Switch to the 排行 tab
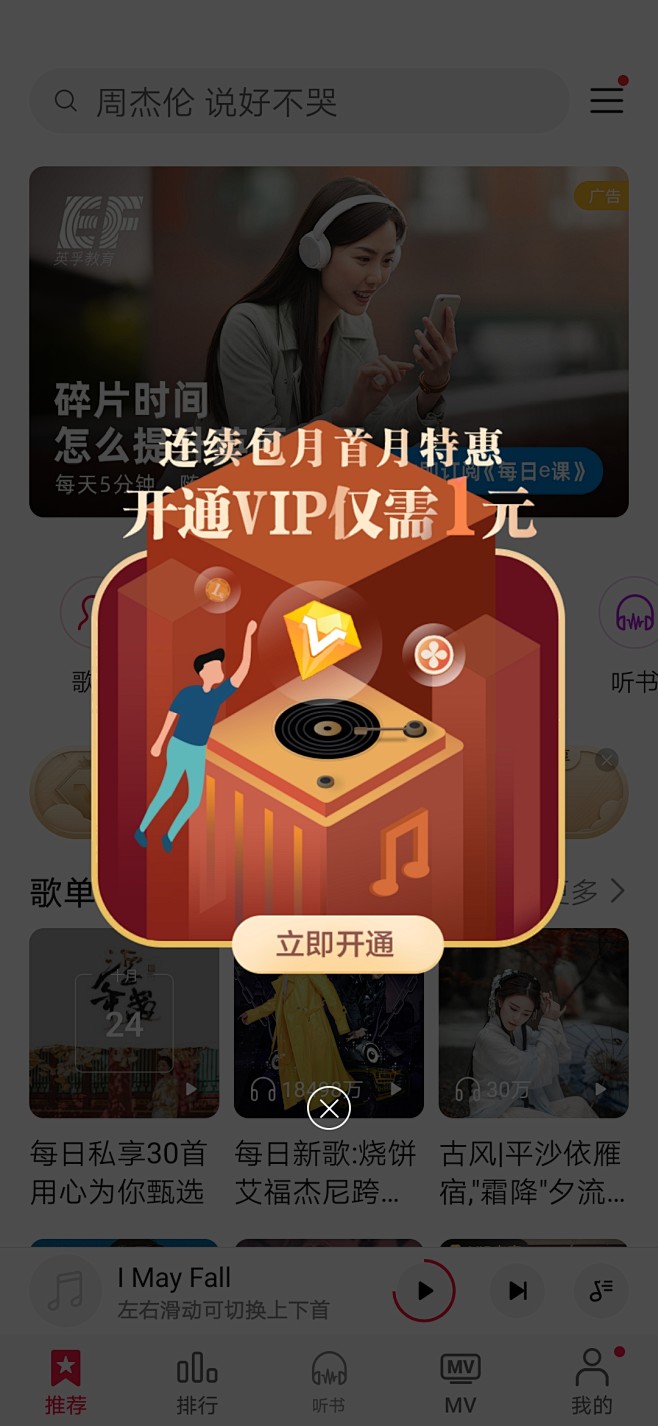Viewport: 658px width, 1426px height. tap(197, 1382)
